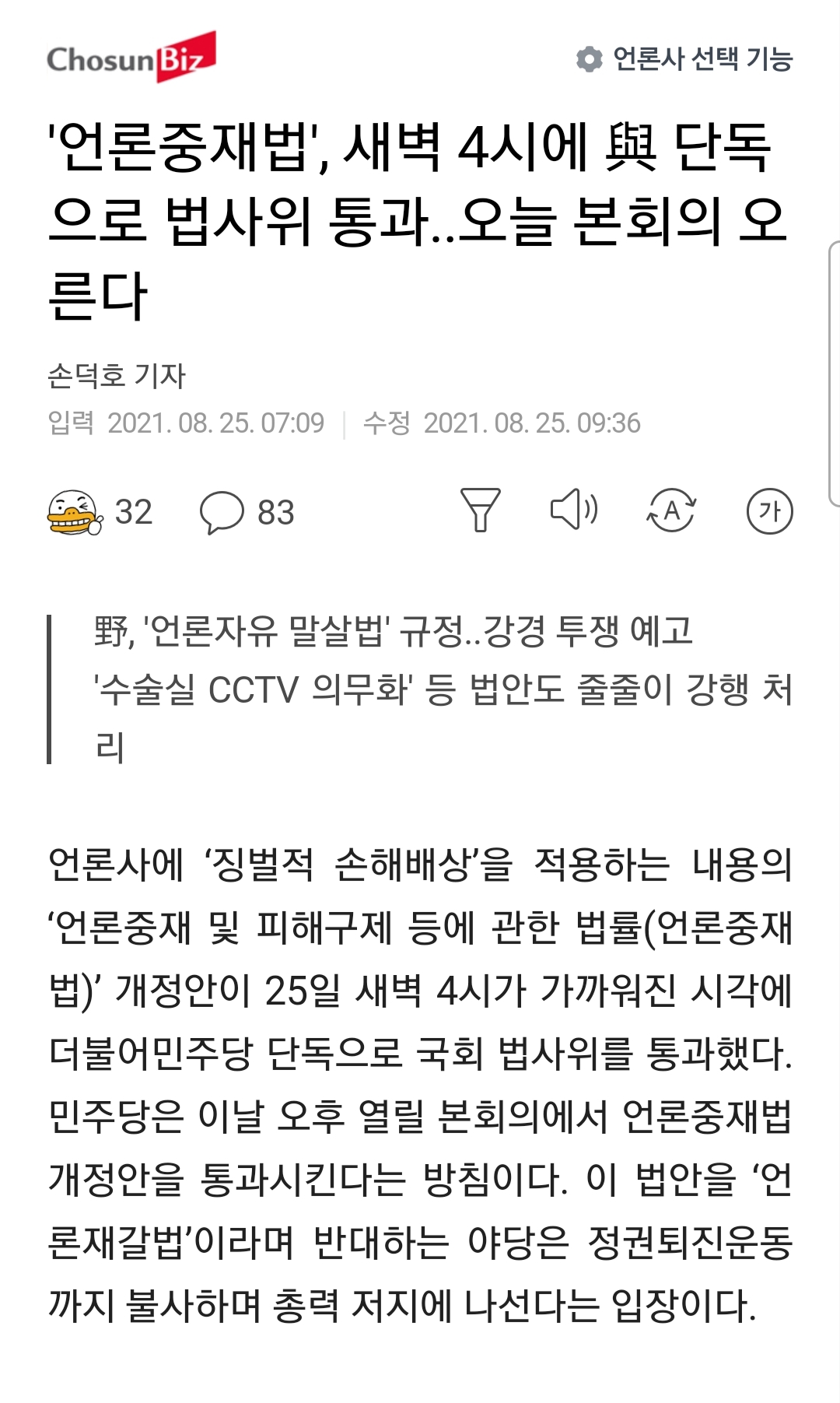This screenshot has width=840, height=1403.
Task: Open the ChosunBiz publisher logo link
Action: (x=131, y=57)
